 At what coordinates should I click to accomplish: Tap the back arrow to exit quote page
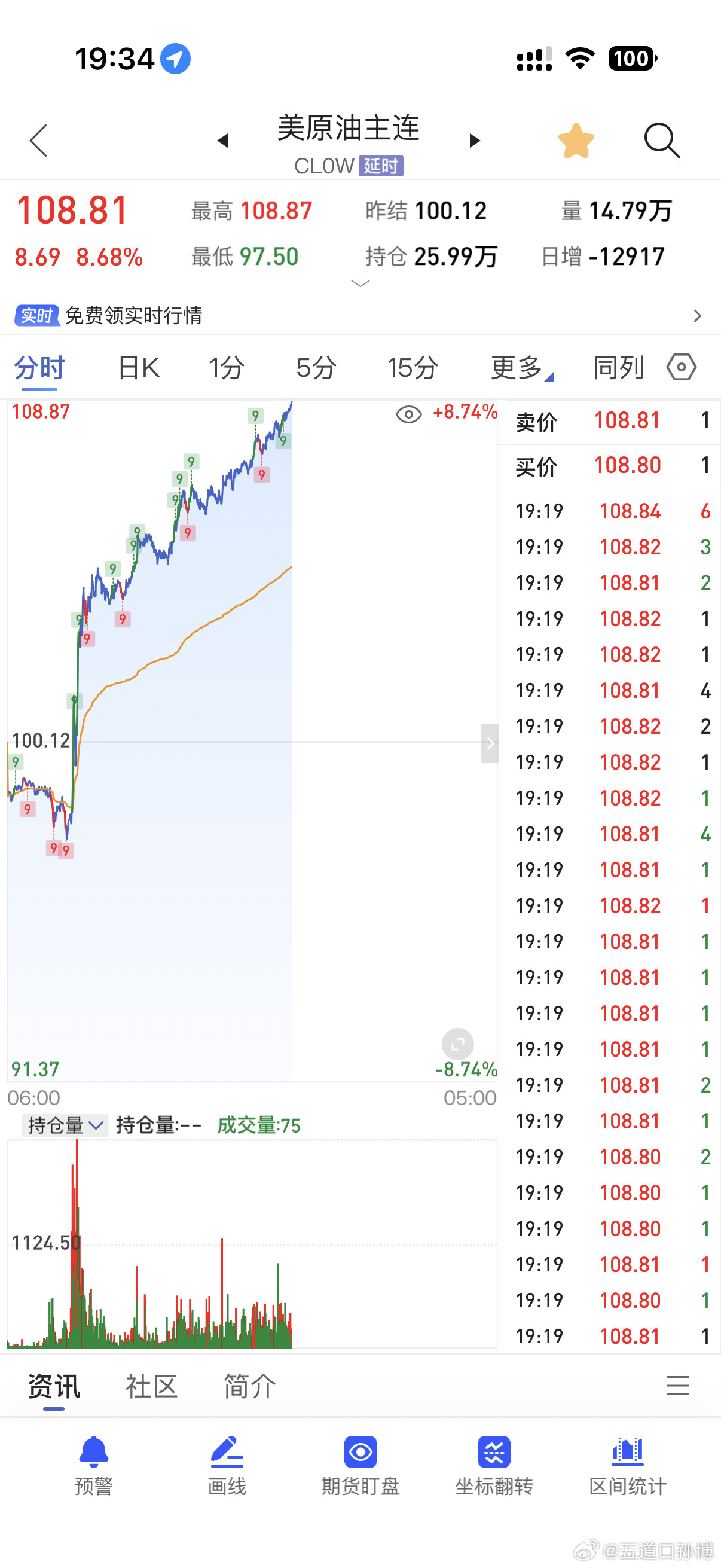pyautogui.click(x=38, y=140)
